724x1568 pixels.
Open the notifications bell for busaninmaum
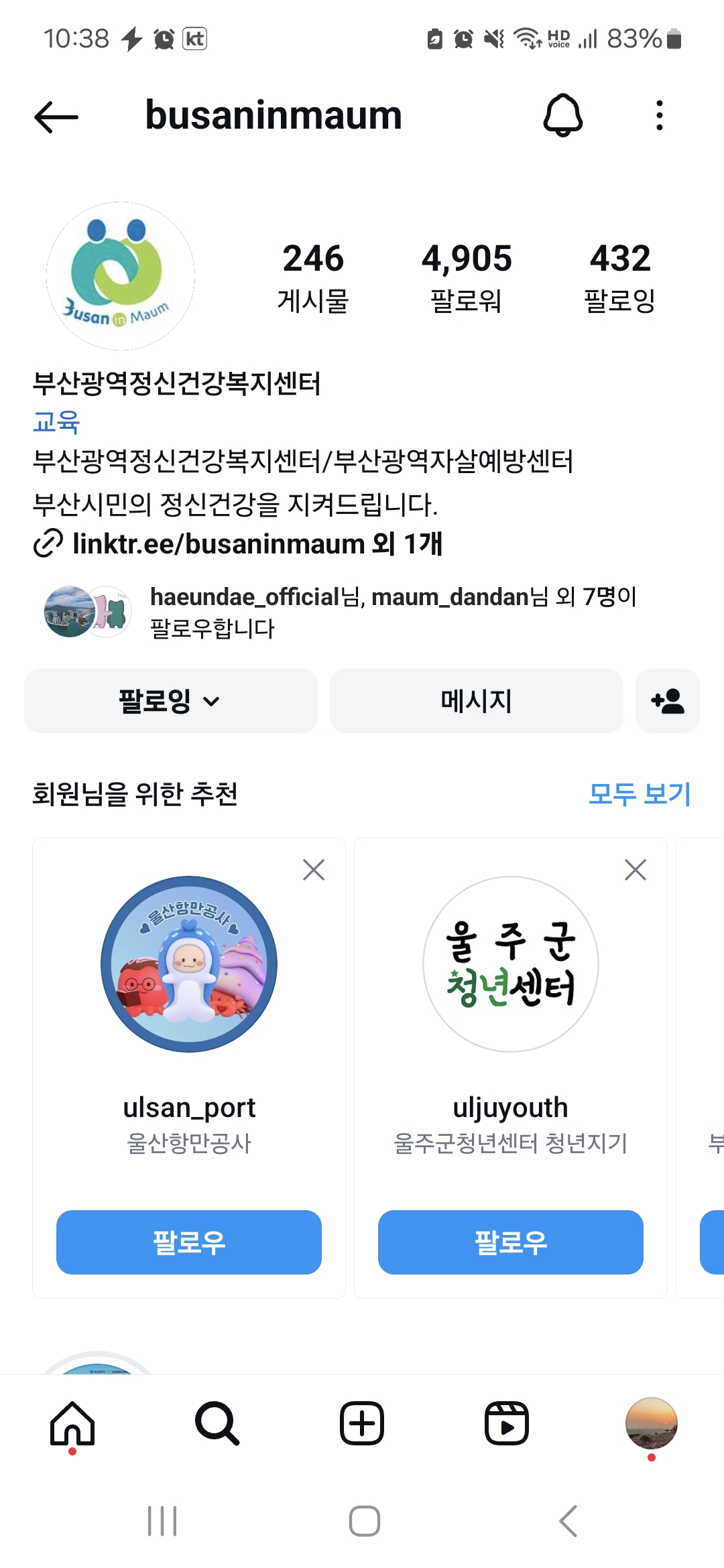coord(562,115)
